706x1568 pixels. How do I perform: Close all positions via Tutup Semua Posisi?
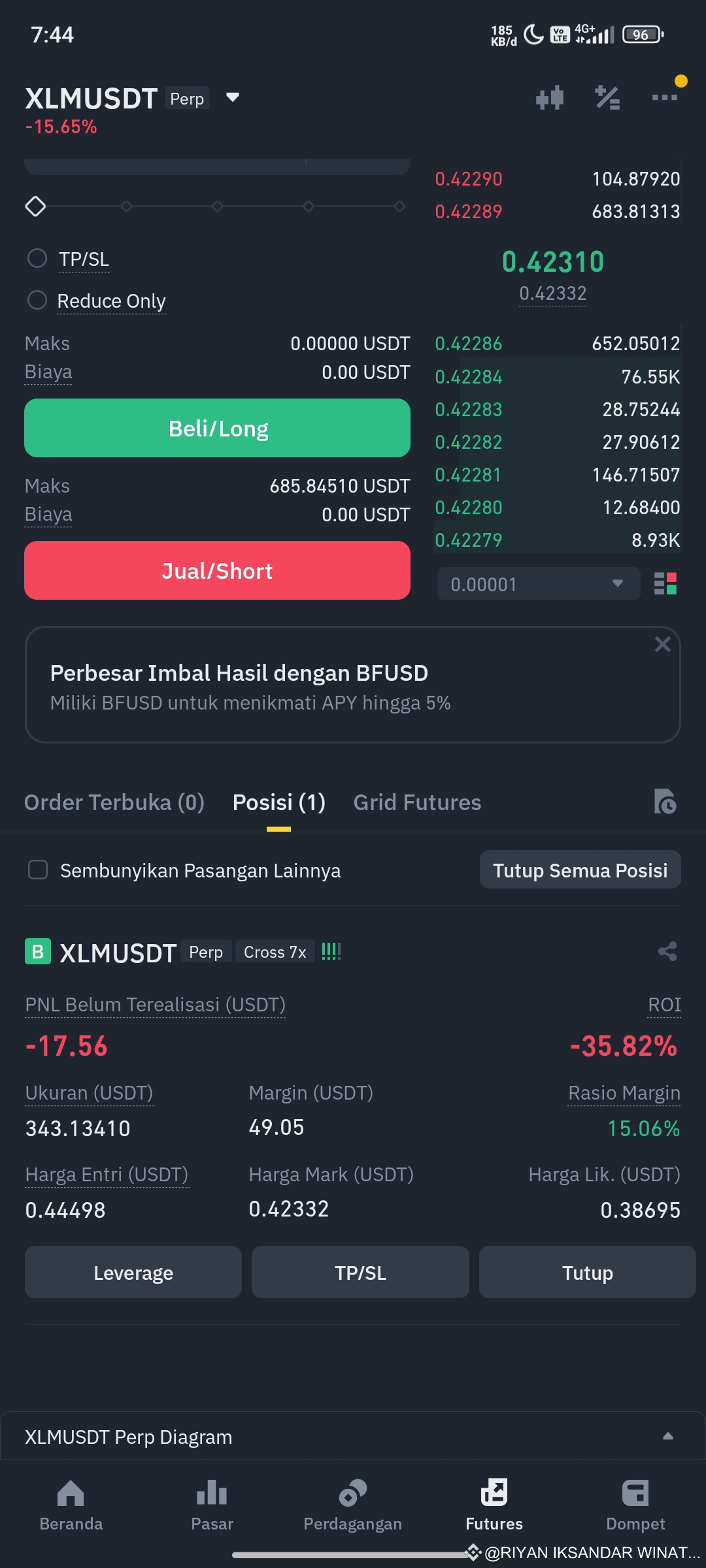[x=579, y=870]
